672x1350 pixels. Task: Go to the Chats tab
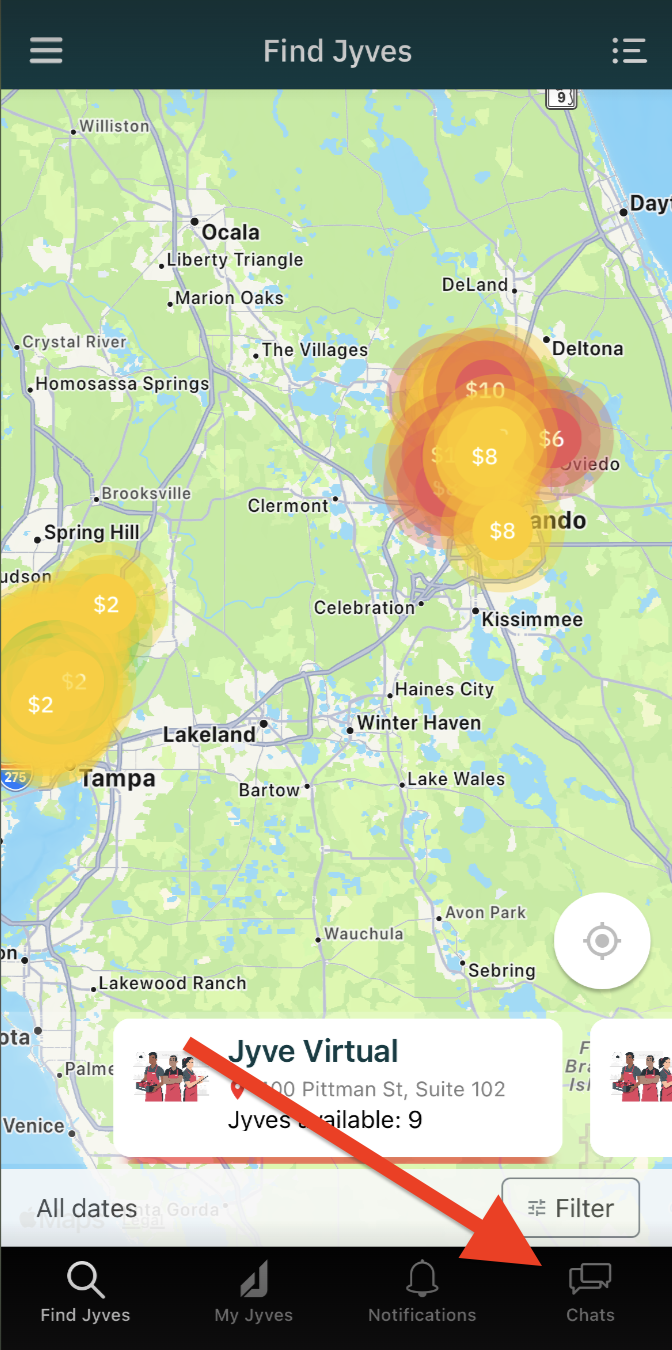590,1292
